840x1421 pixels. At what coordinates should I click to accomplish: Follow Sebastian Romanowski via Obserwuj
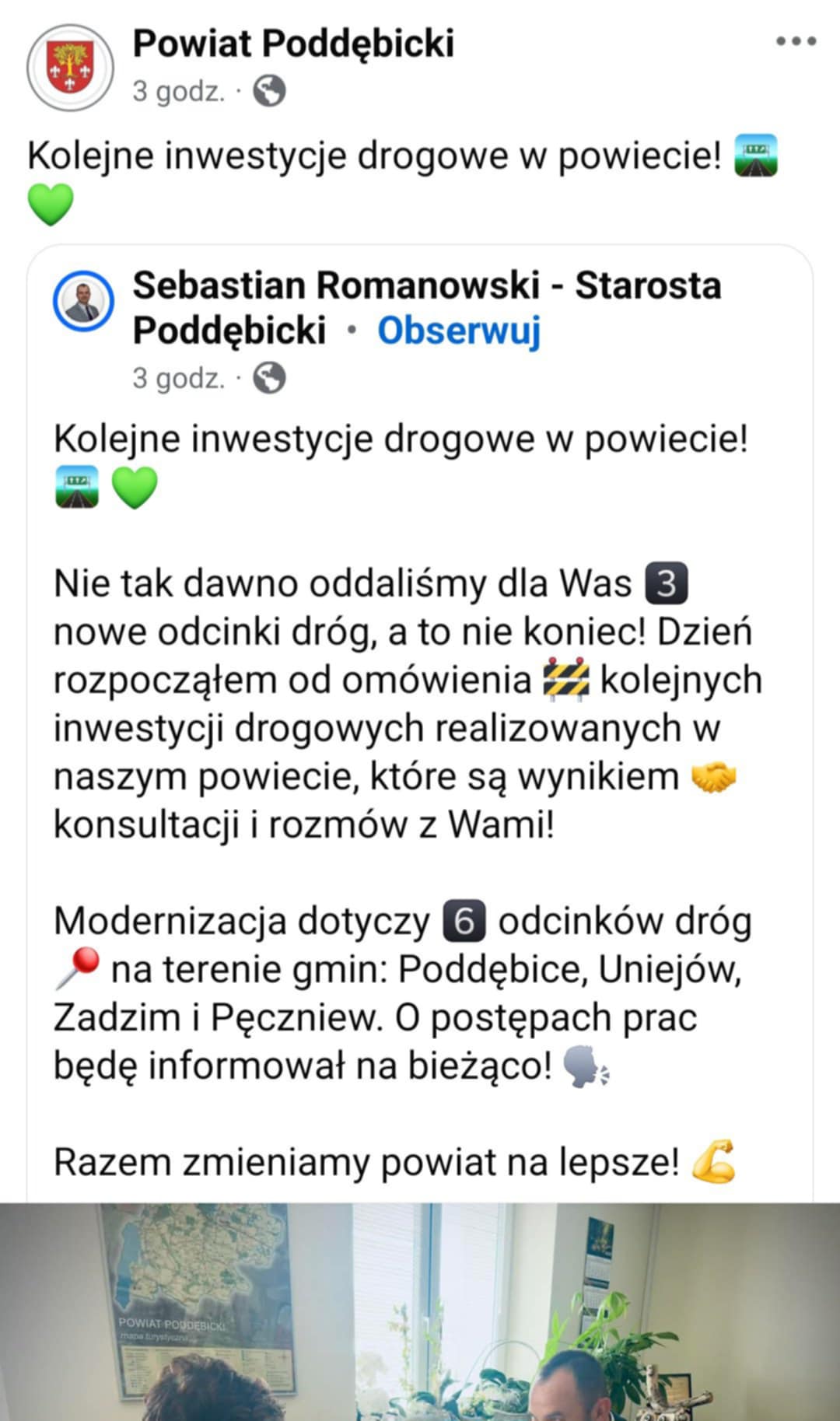point(459,331)
